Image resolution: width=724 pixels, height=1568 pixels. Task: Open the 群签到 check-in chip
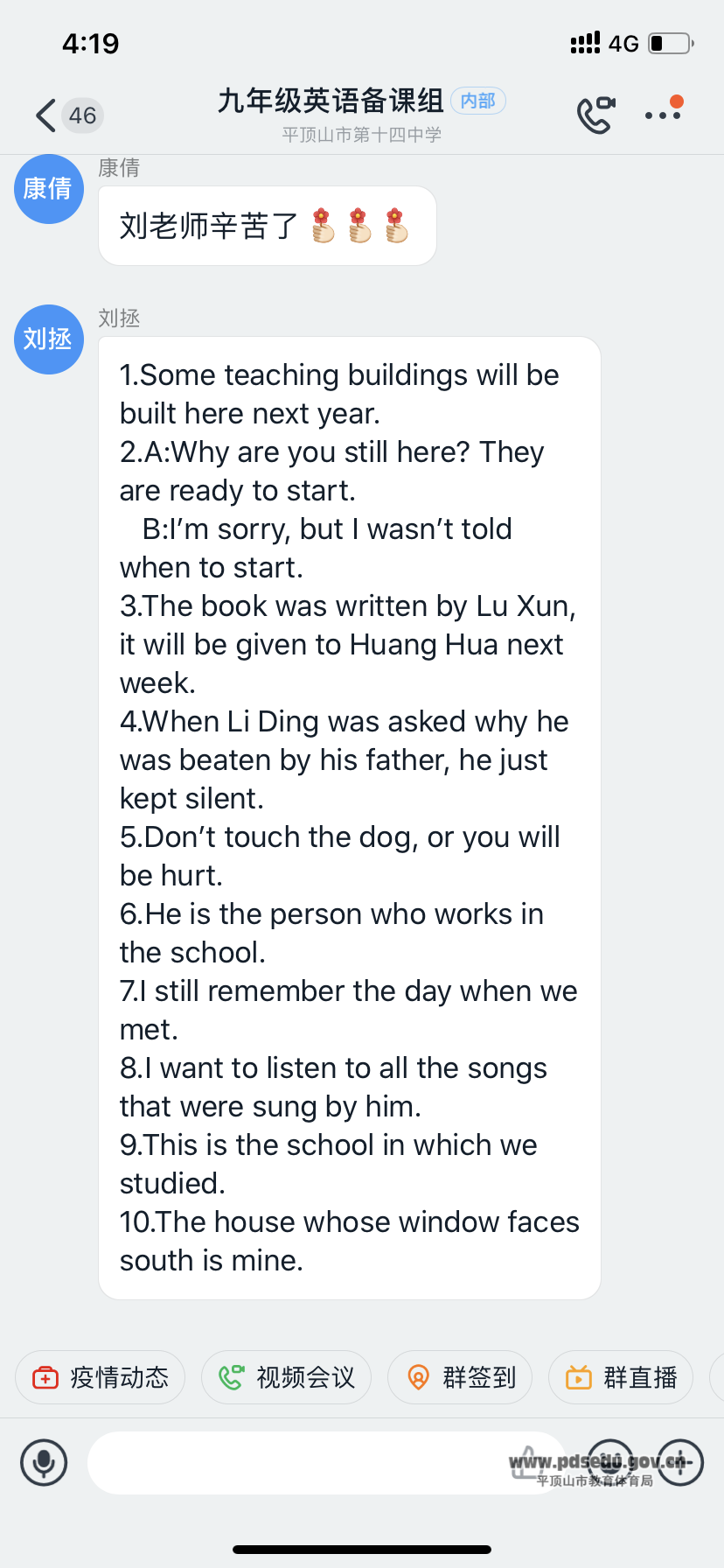point(460,1377)
